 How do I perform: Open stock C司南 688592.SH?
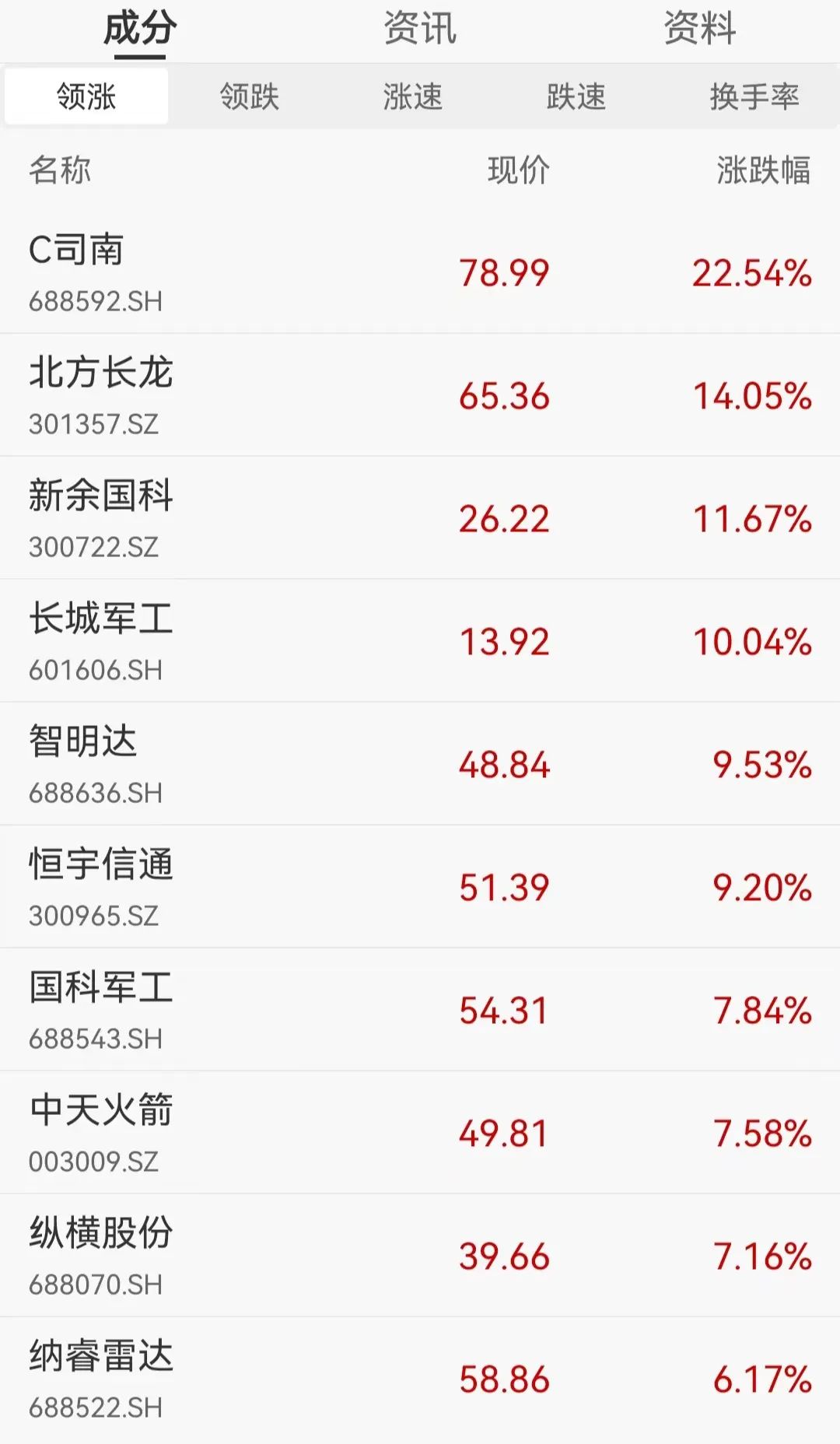[420, 272]
